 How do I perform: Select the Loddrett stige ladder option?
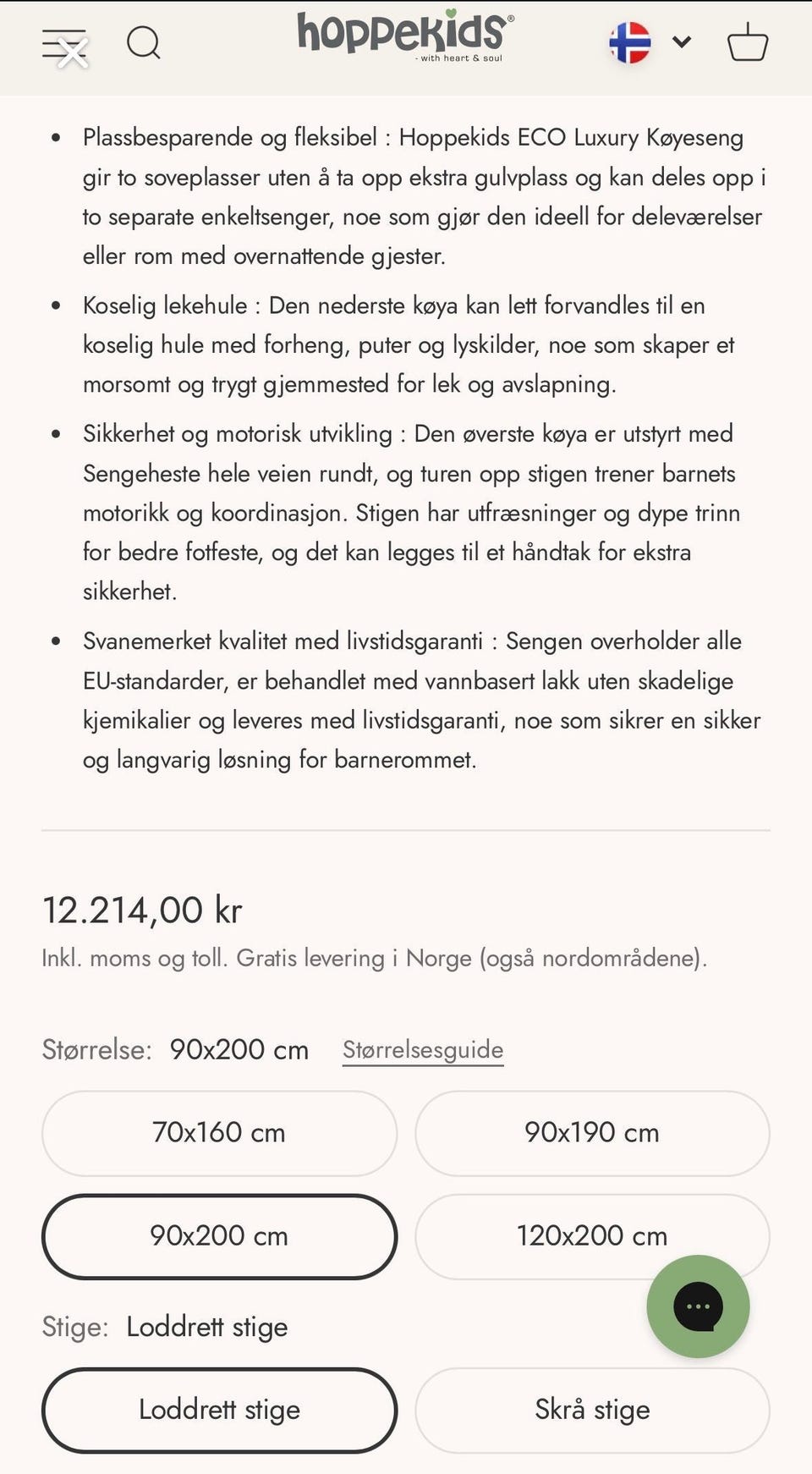(218, 1410)
